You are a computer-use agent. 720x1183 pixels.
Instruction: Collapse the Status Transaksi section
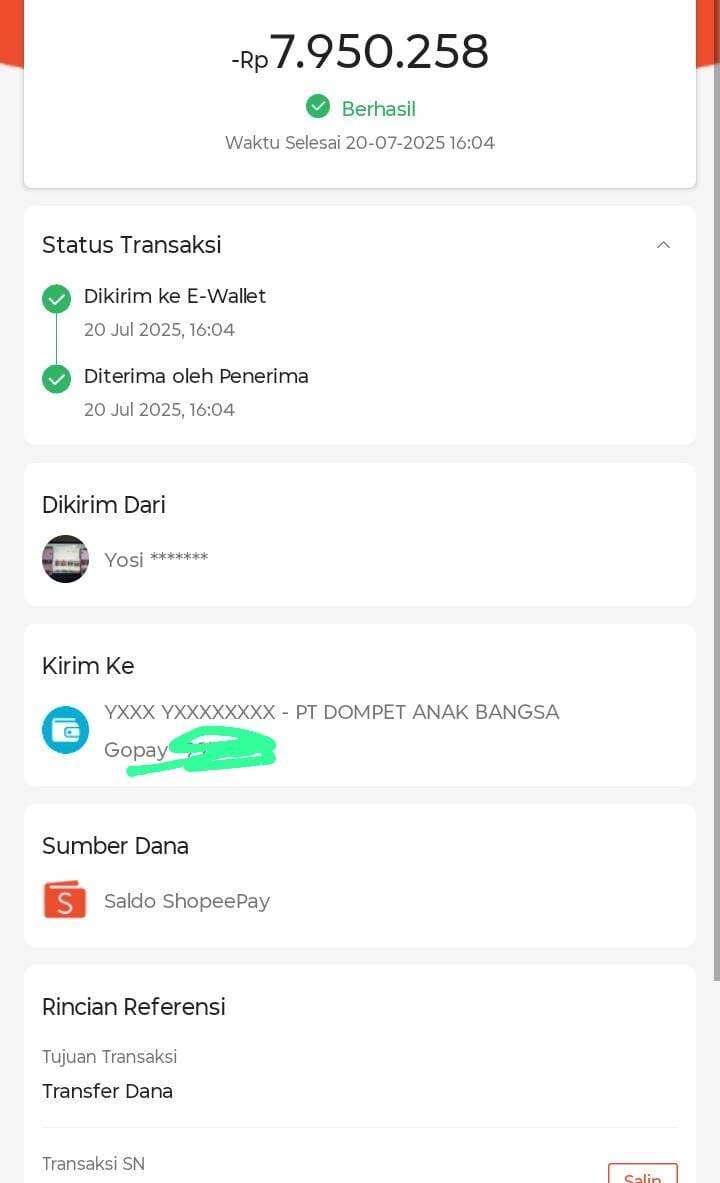click(x=663, y=244)
